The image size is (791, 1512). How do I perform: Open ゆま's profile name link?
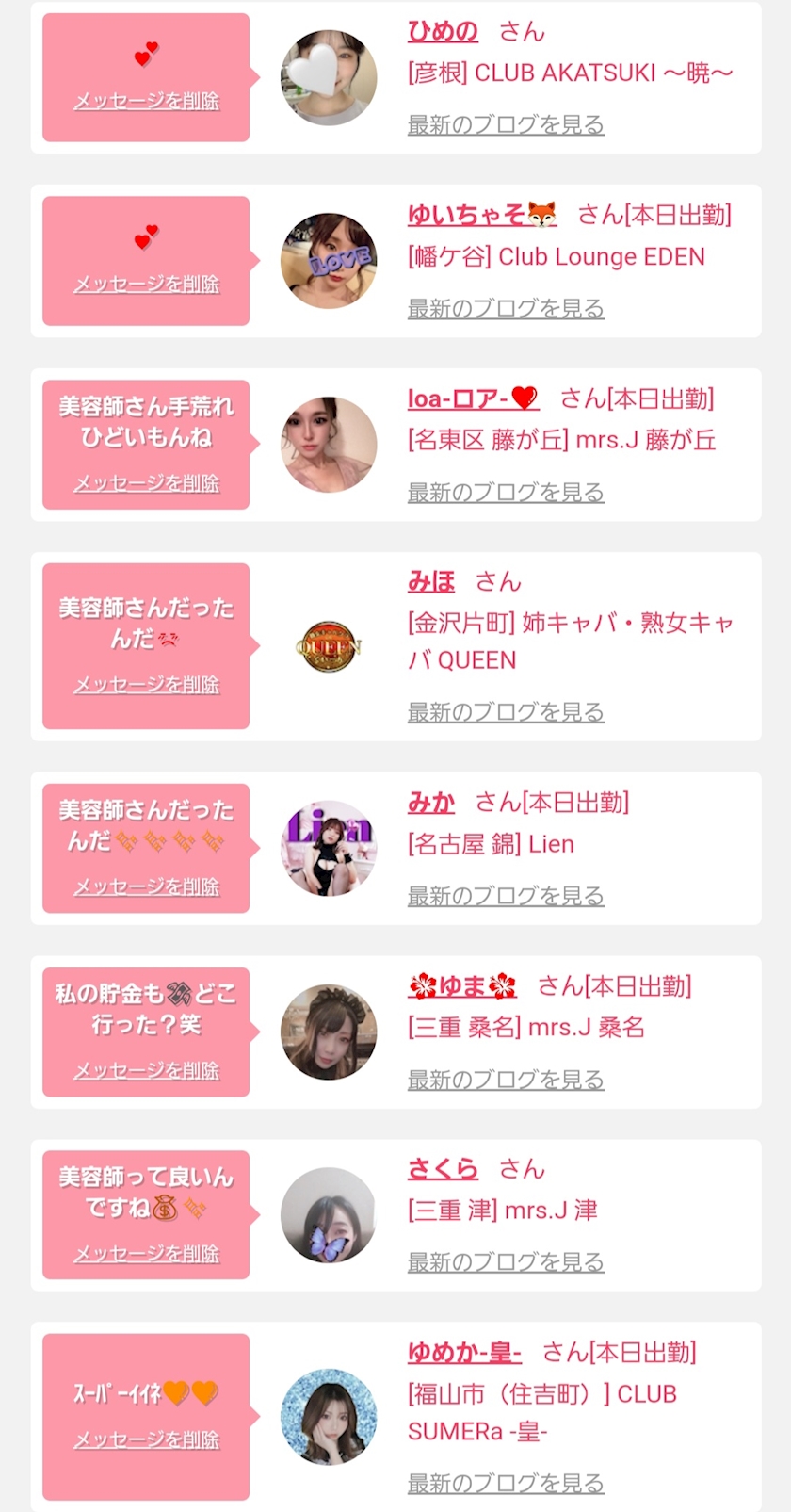[x=462, y=986]
